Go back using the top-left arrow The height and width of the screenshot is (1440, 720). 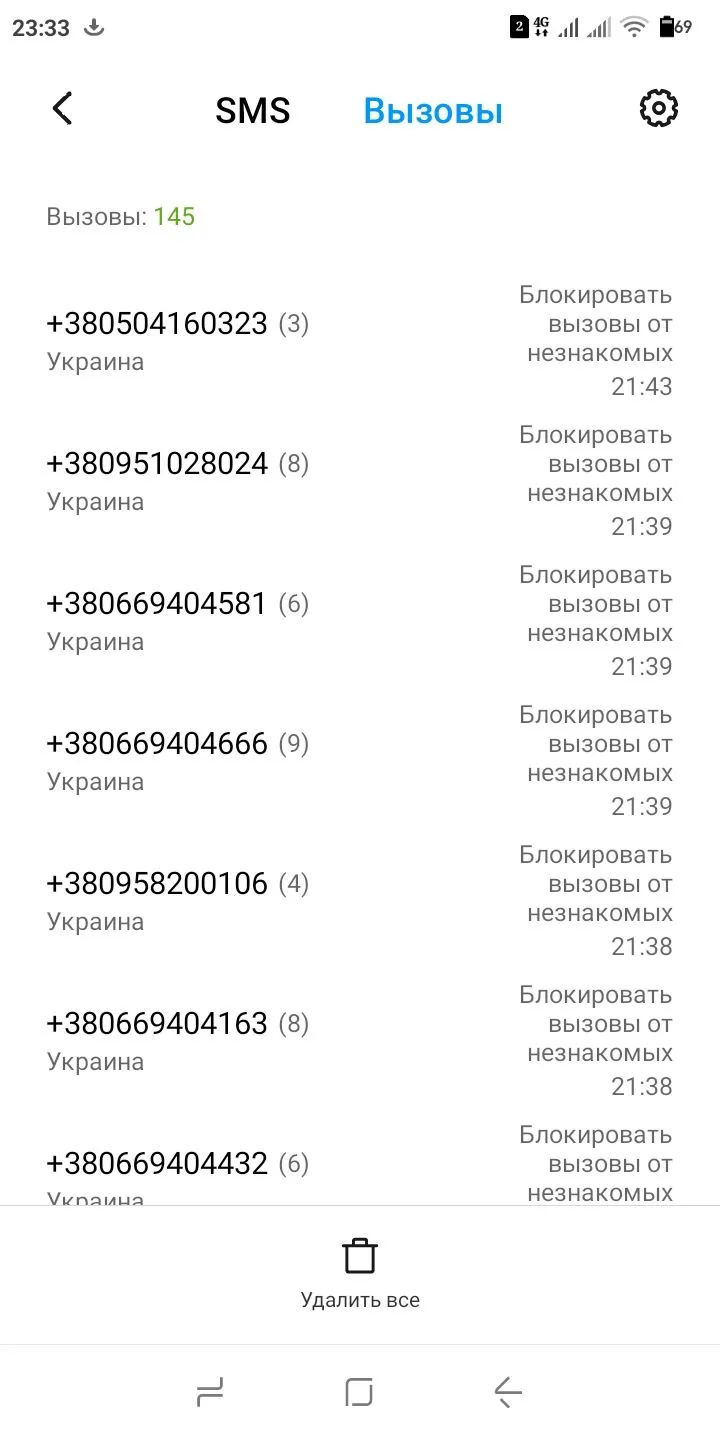62,108
